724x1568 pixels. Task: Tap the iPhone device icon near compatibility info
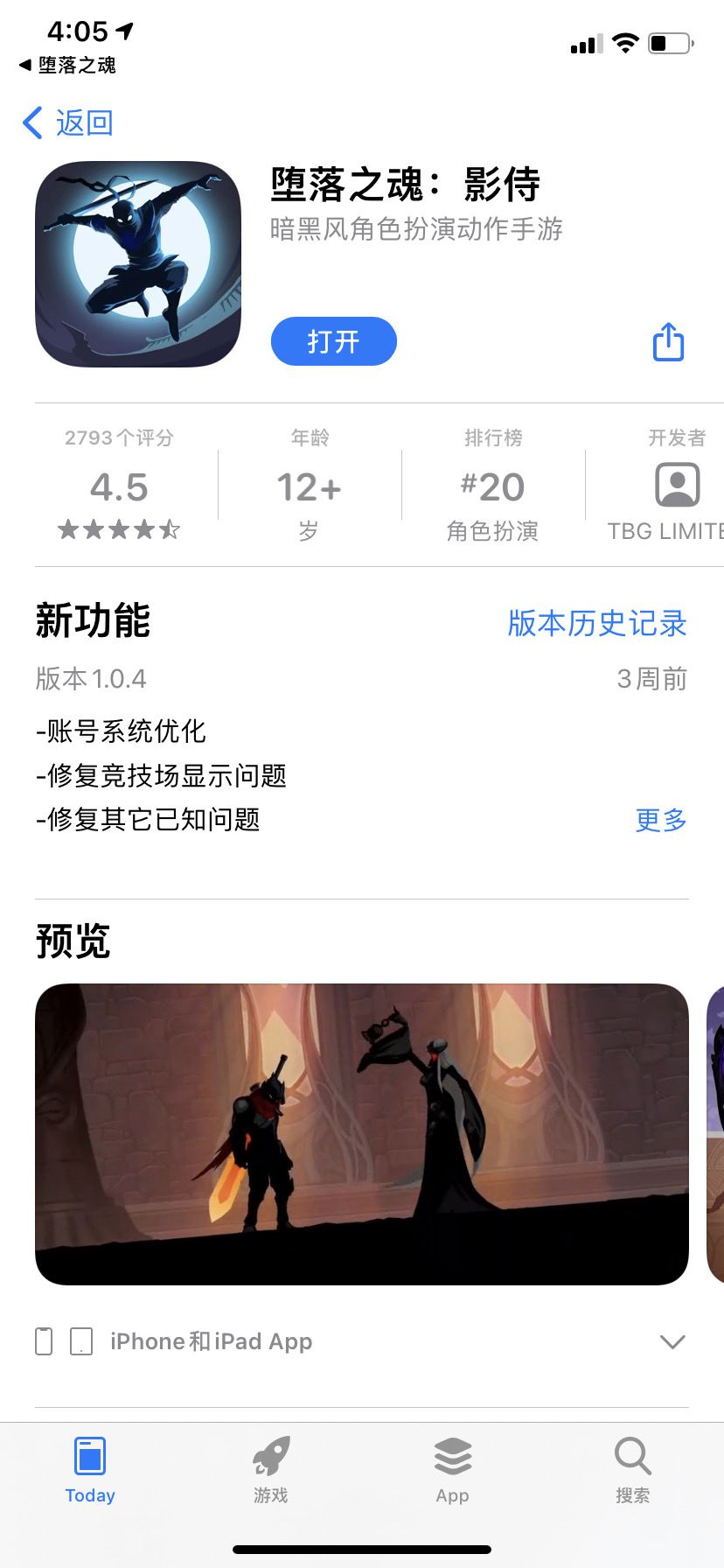click(45, 1340)
